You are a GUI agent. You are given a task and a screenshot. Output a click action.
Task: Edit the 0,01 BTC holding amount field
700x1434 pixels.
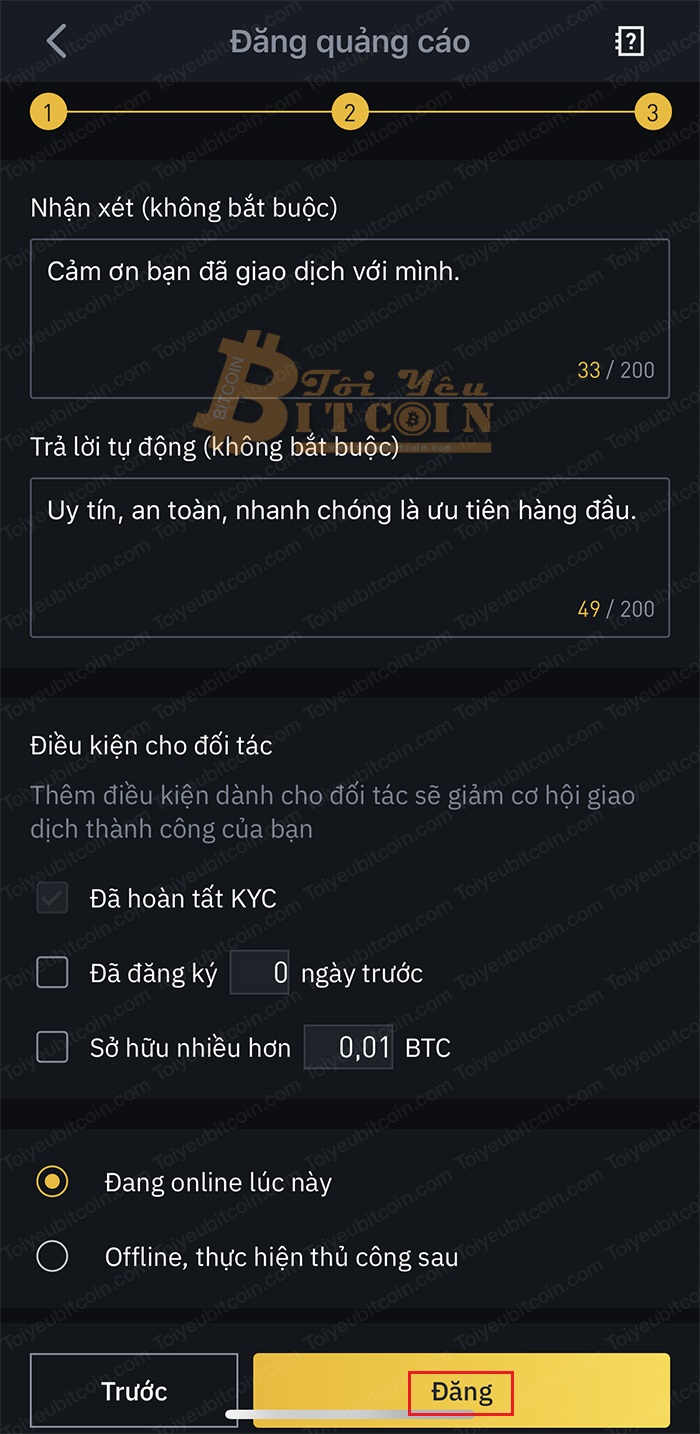coord(348,1047)
